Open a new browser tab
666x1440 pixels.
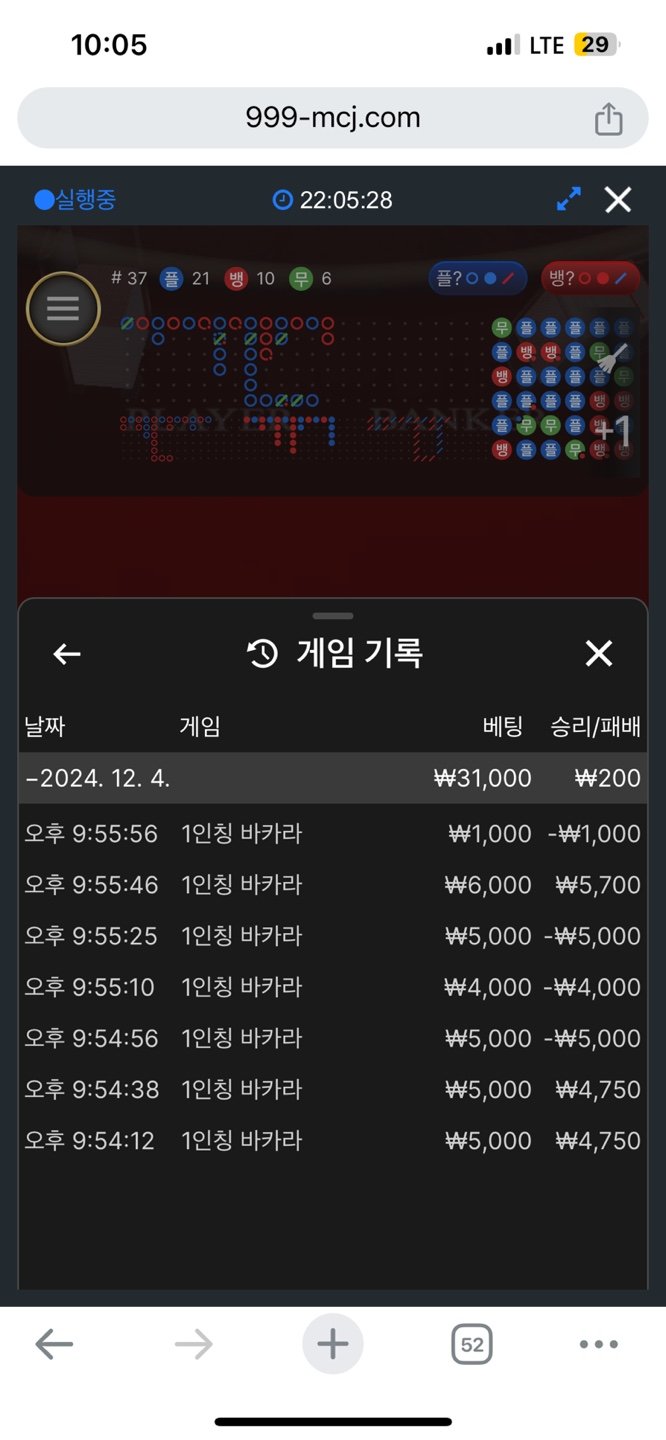tap(332, 1344)
